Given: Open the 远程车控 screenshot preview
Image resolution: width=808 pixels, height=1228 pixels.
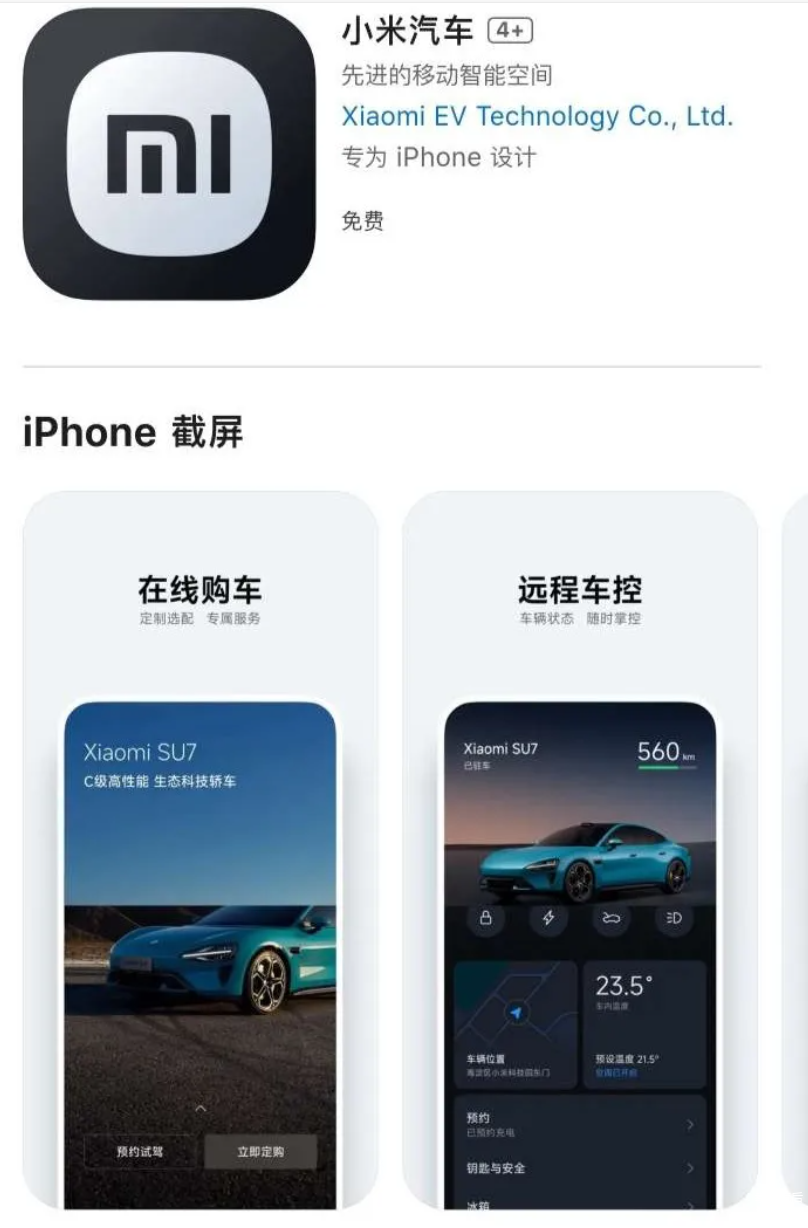Looking at the screenshot, I should [580, 850].
